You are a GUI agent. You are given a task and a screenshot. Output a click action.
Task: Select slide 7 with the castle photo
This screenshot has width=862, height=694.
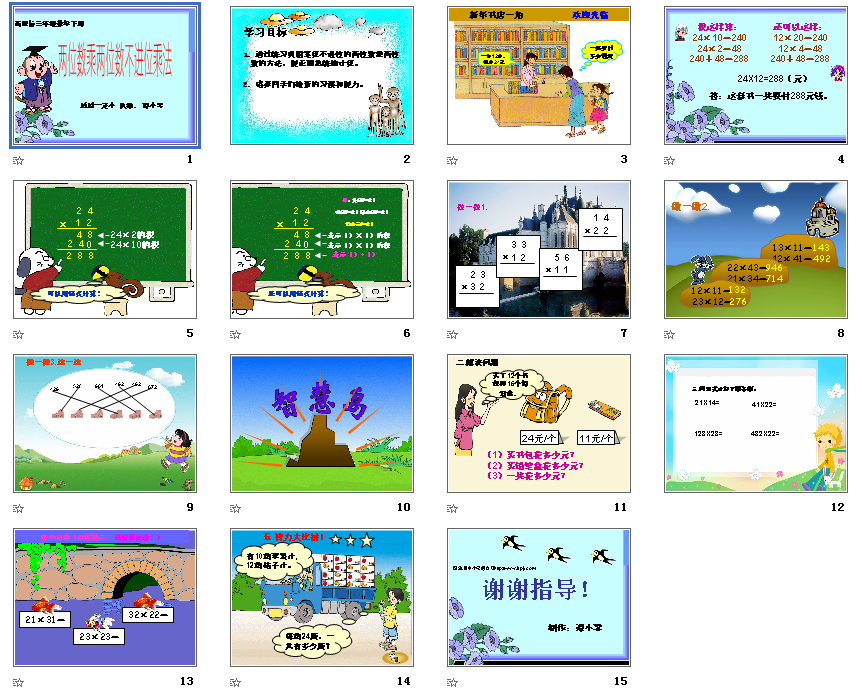point(538,249)
